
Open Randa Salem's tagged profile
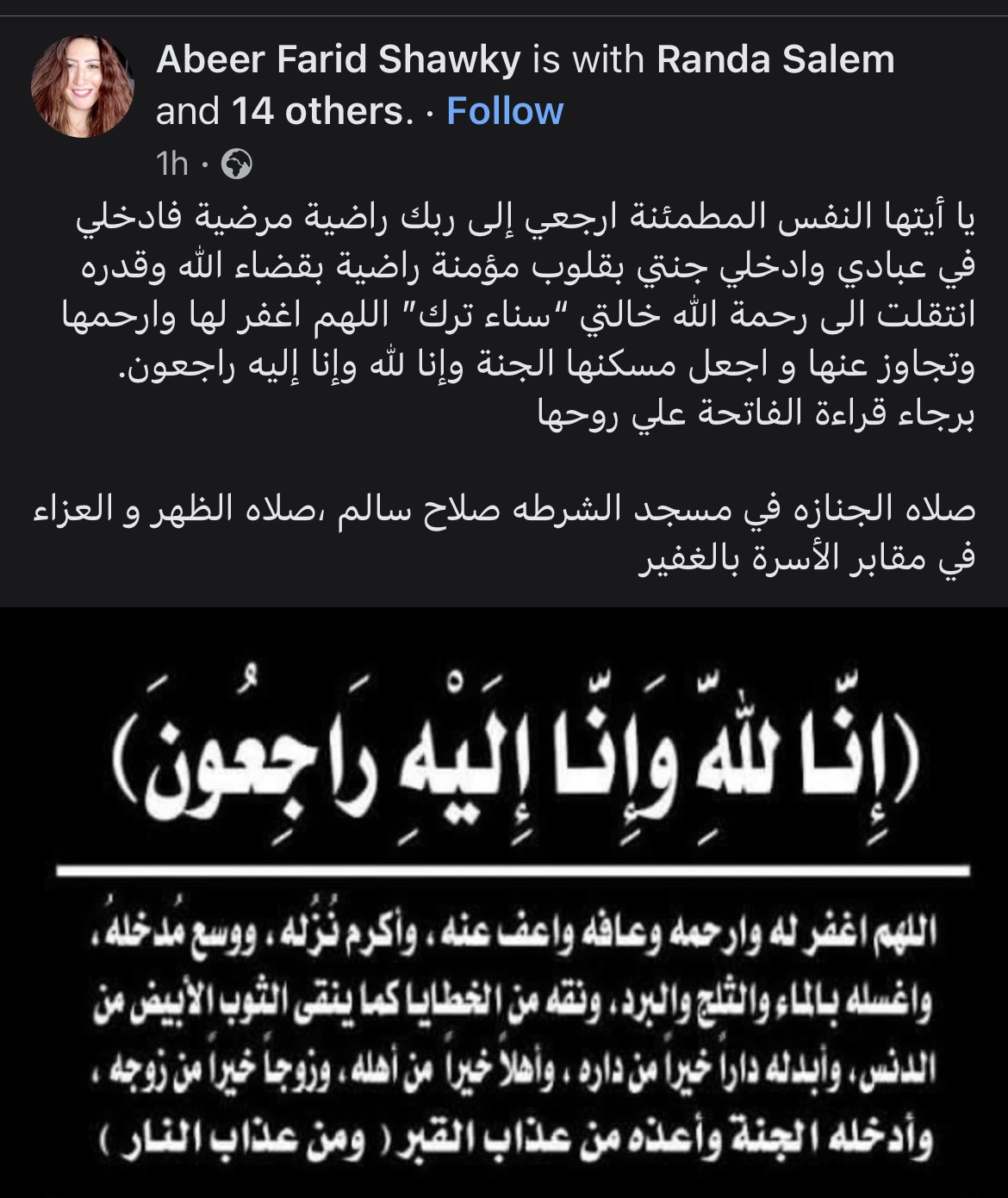coord(775,60)
